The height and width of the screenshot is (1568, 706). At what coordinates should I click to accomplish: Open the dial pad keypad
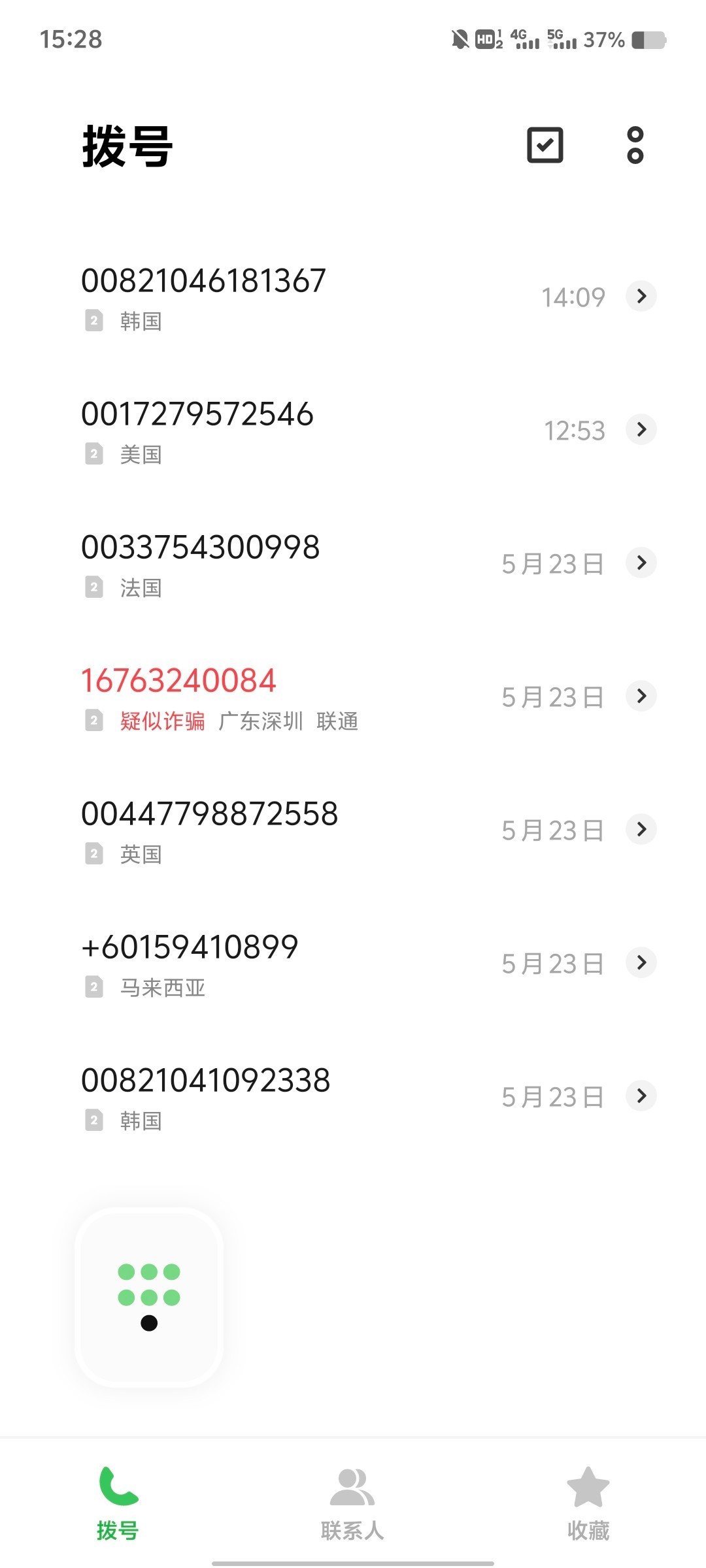point(149,1297)
